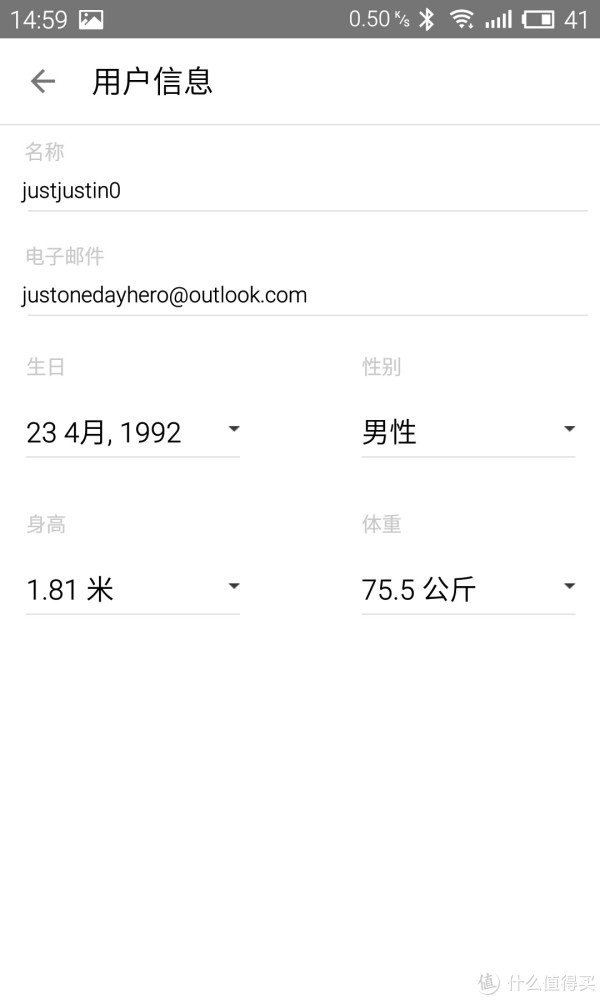Open the 生日 date picker
This screenshot has width=600, height=1000.
133,432
